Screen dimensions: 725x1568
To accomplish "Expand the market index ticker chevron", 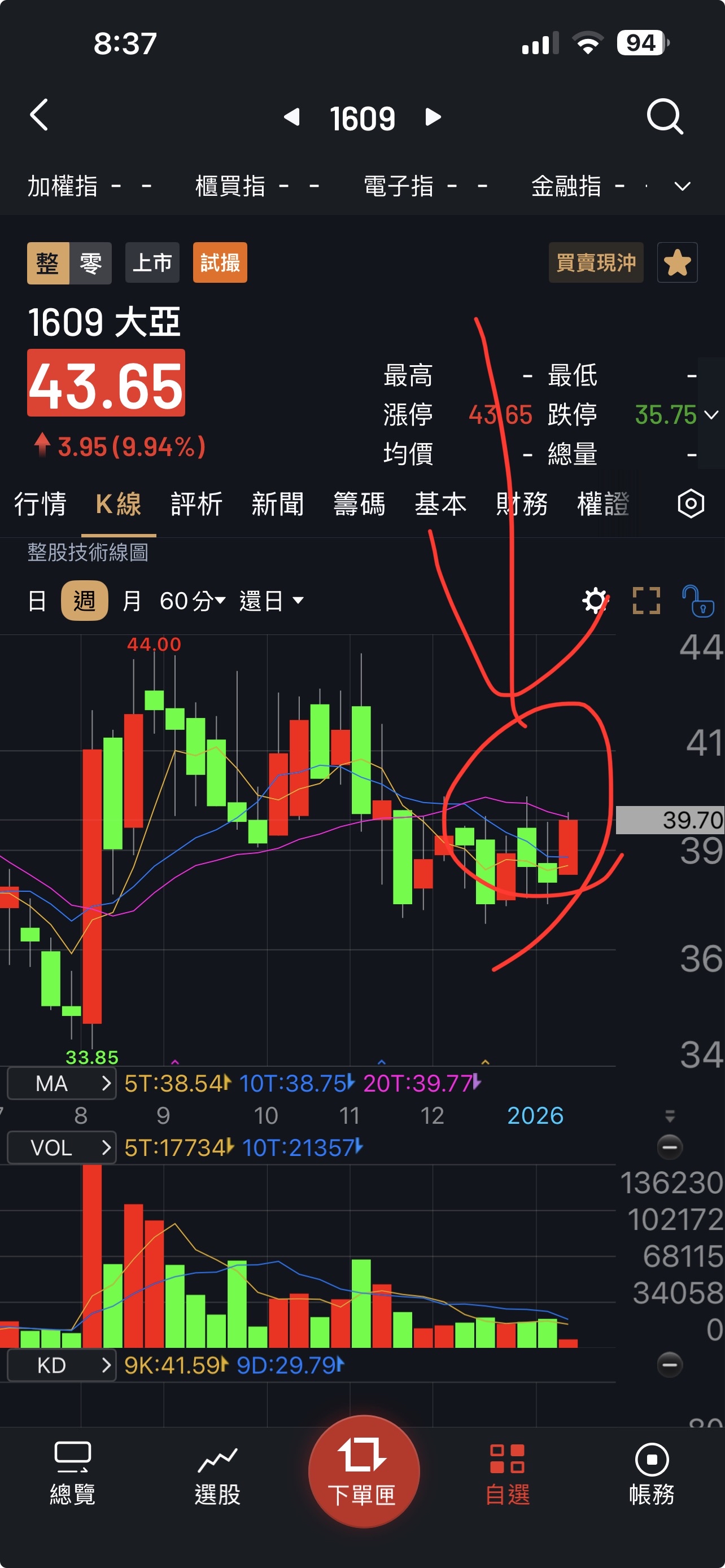I will click(x=683, y=186).
